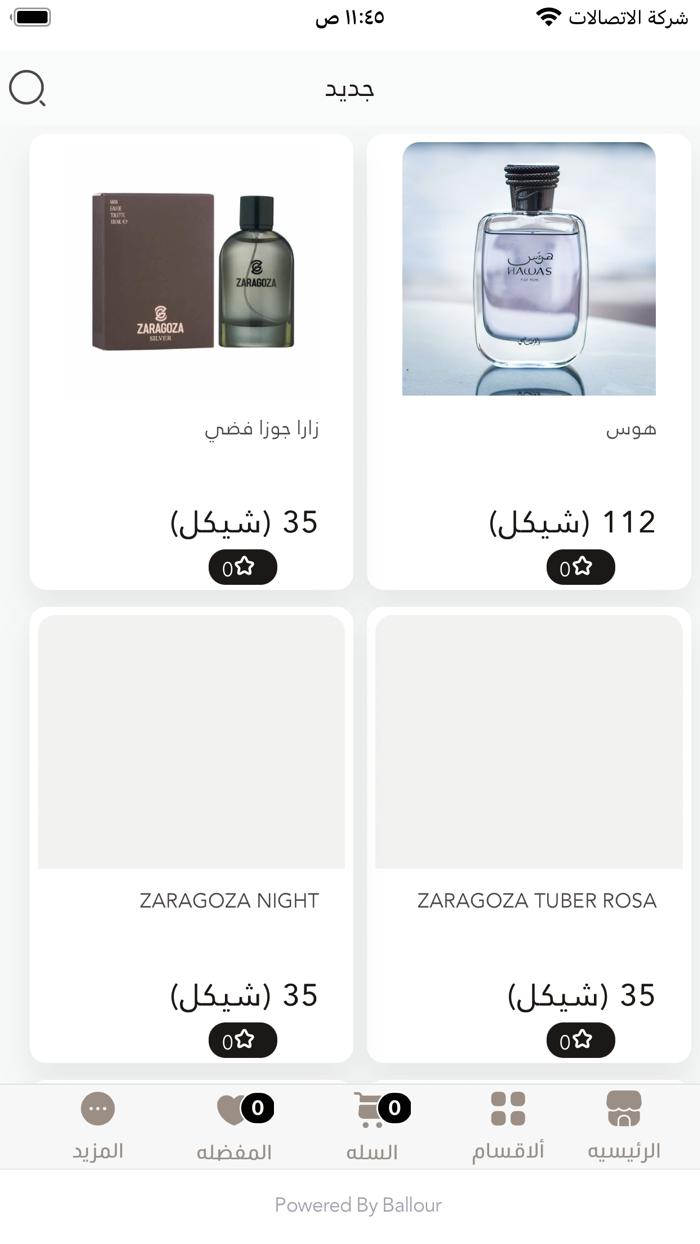Image resolution: width=700 pixels, height=1244 pixels.
Task: Switch to the ألاقسام categories tab
Action: 508,1126
